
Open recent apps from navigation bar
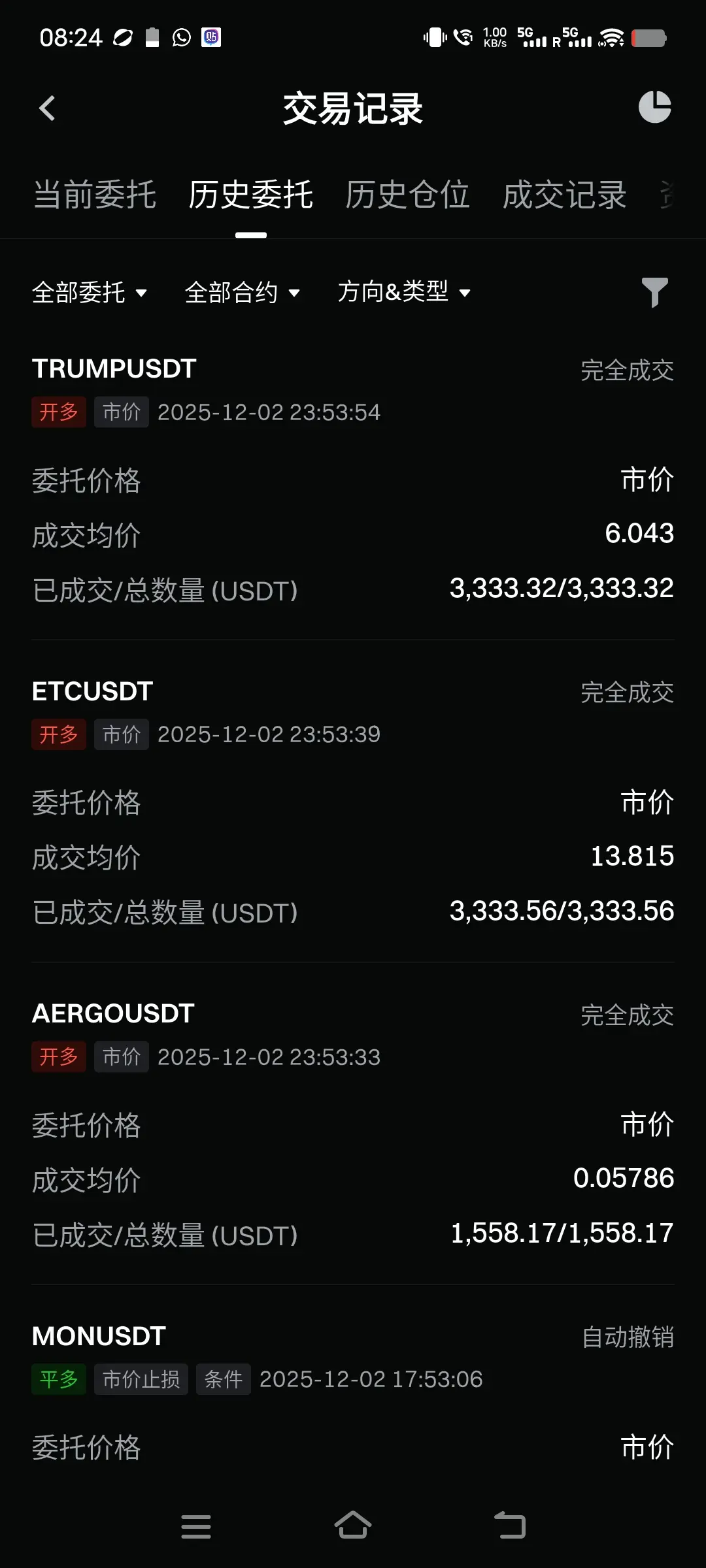196,1526
